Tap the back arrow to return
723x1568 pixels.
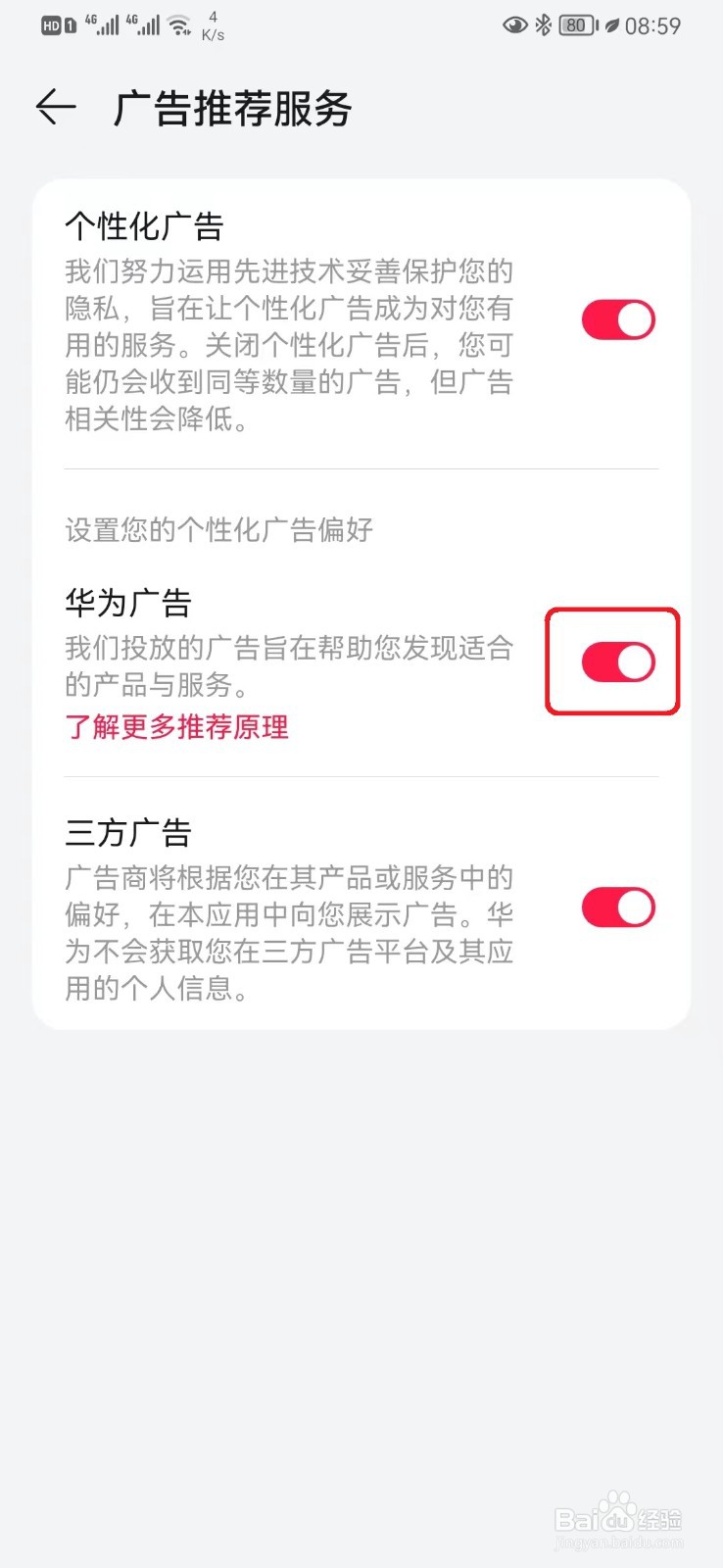click(56, 108)
